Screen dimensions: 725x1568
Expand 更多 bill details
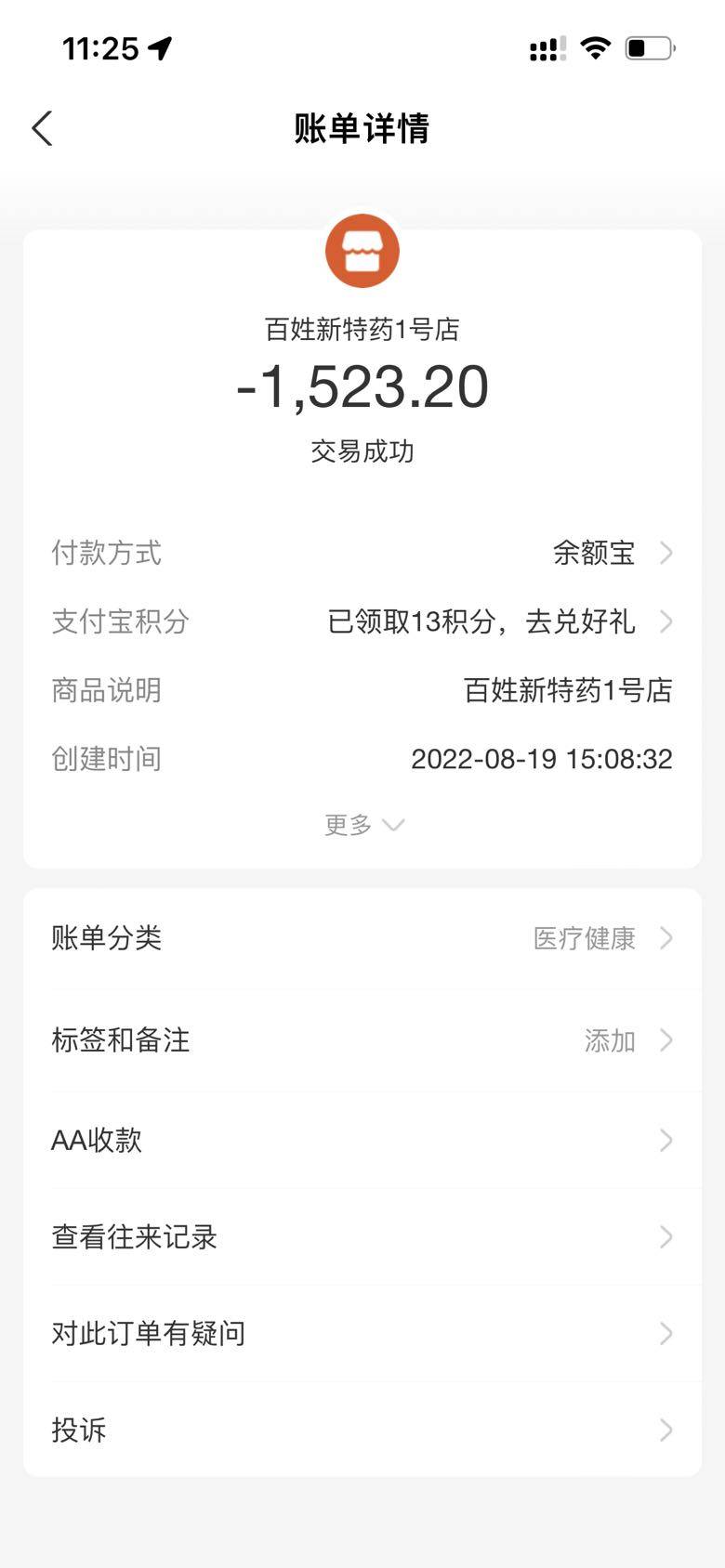pos(362,825)
